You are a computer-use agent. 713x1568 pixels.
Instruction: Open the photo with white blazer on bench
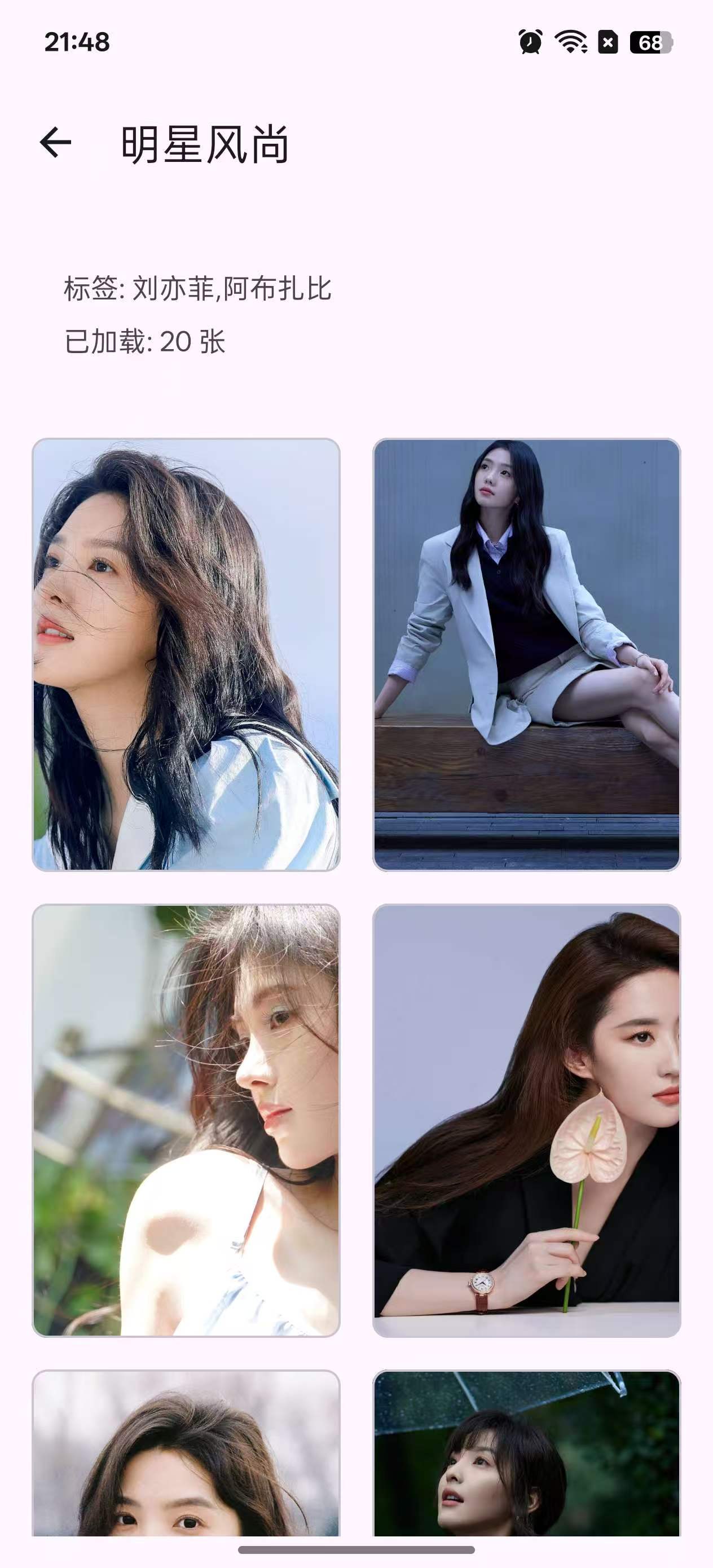tap(526, 654)
